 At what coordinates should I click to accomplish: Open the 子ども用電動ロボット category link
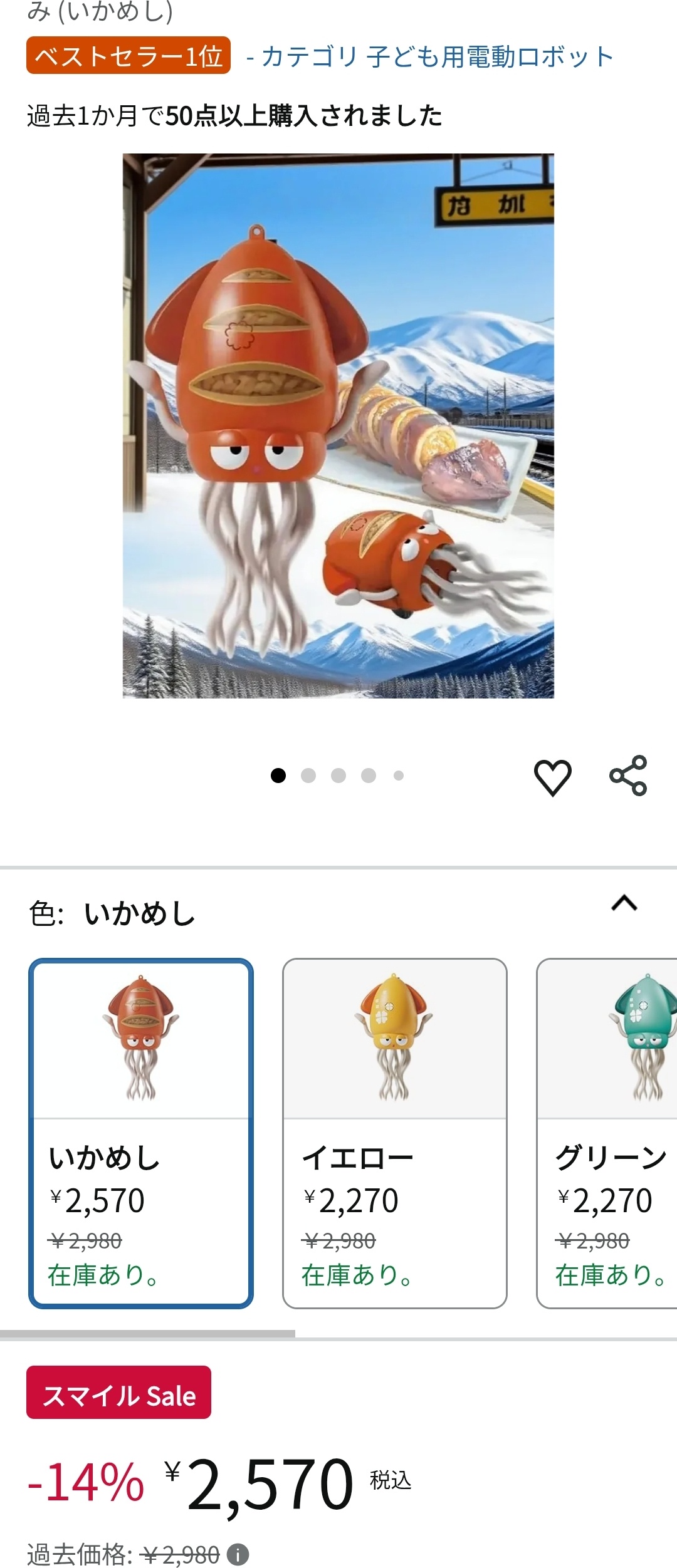tap(437, 57)
